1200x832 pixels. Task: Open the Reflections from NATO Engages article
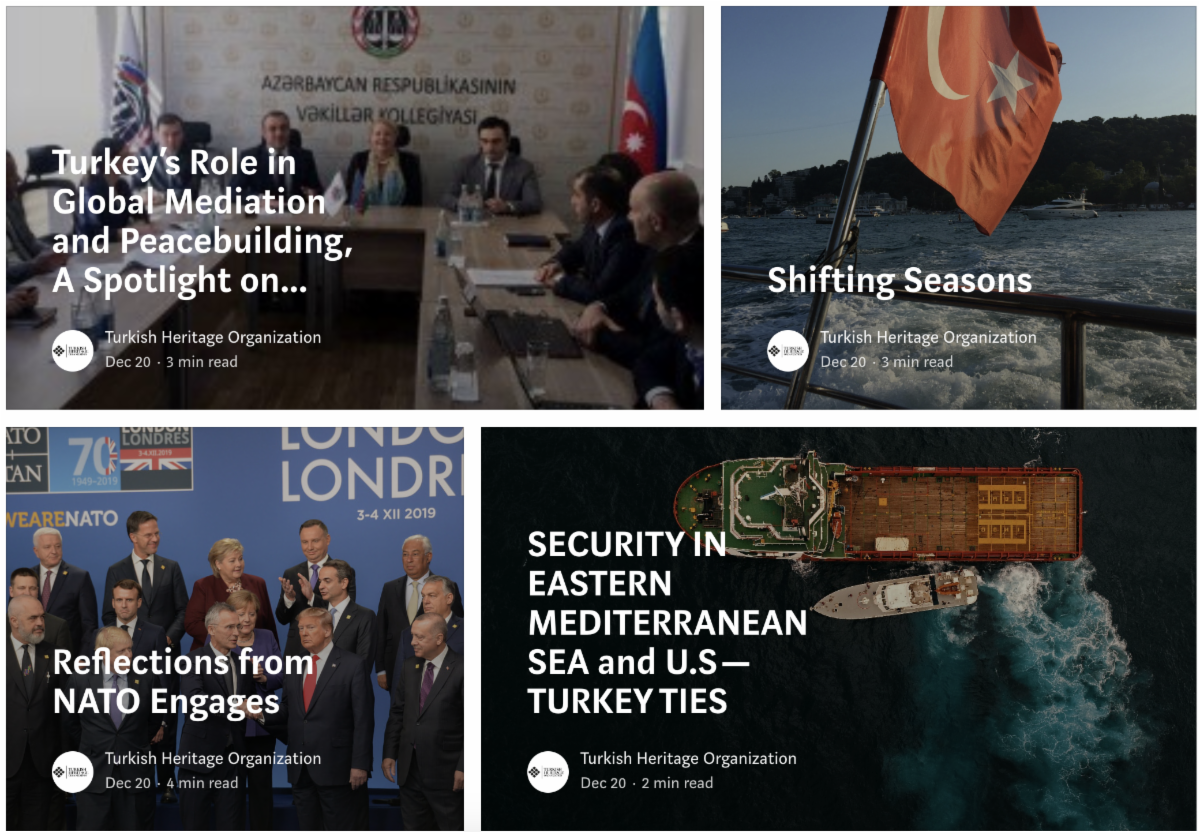coord(183,682)
